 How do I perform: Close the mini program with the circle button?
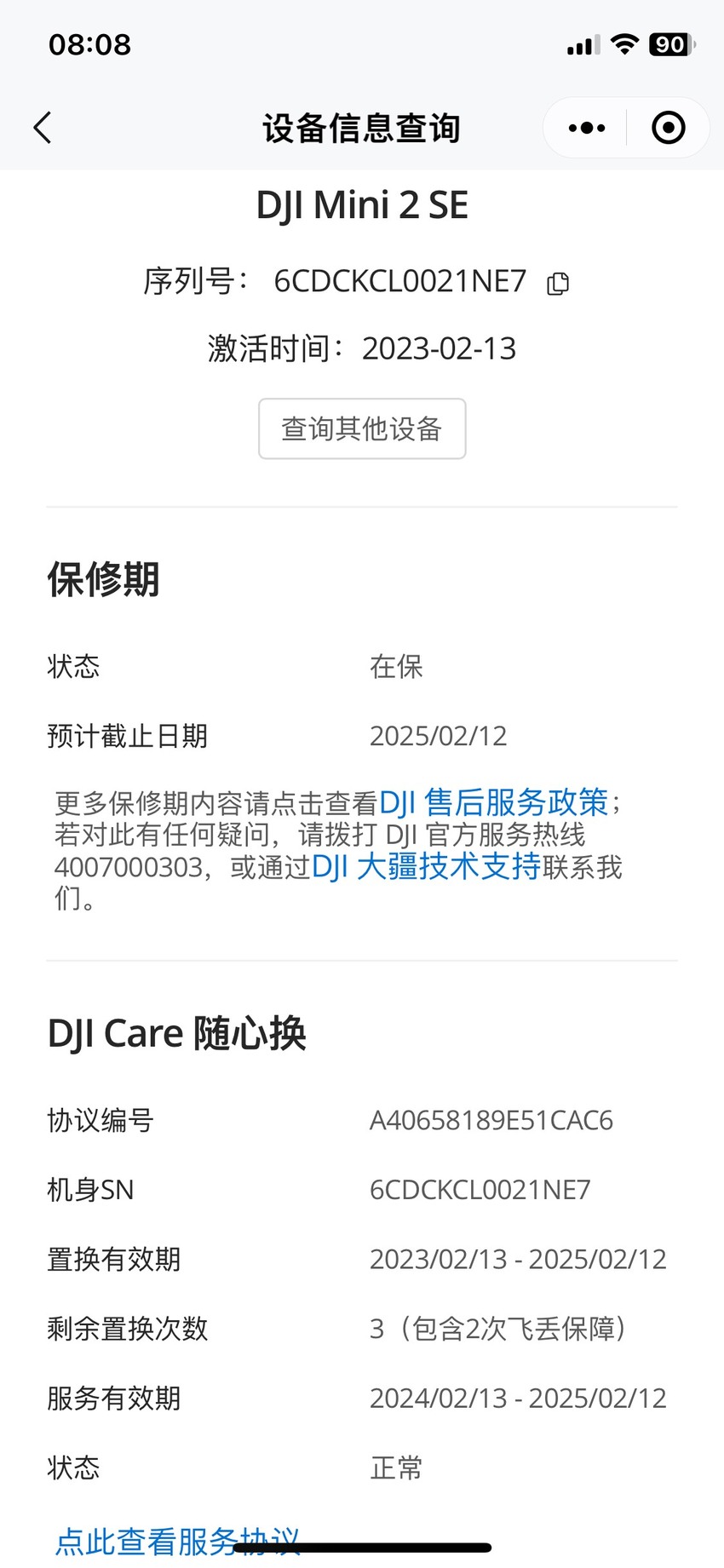point(669,128)
